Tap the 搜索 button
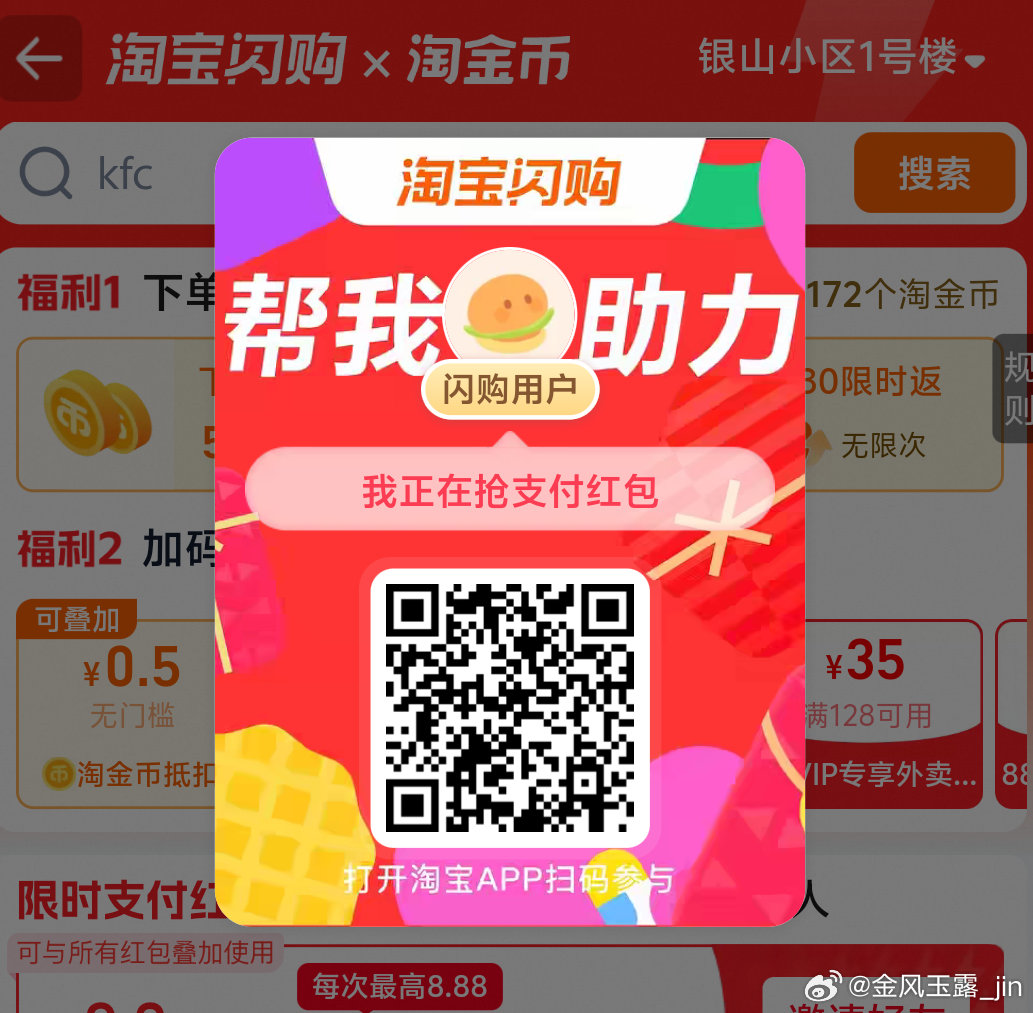The image size is (1033, 1013). [x=933, y=173]
